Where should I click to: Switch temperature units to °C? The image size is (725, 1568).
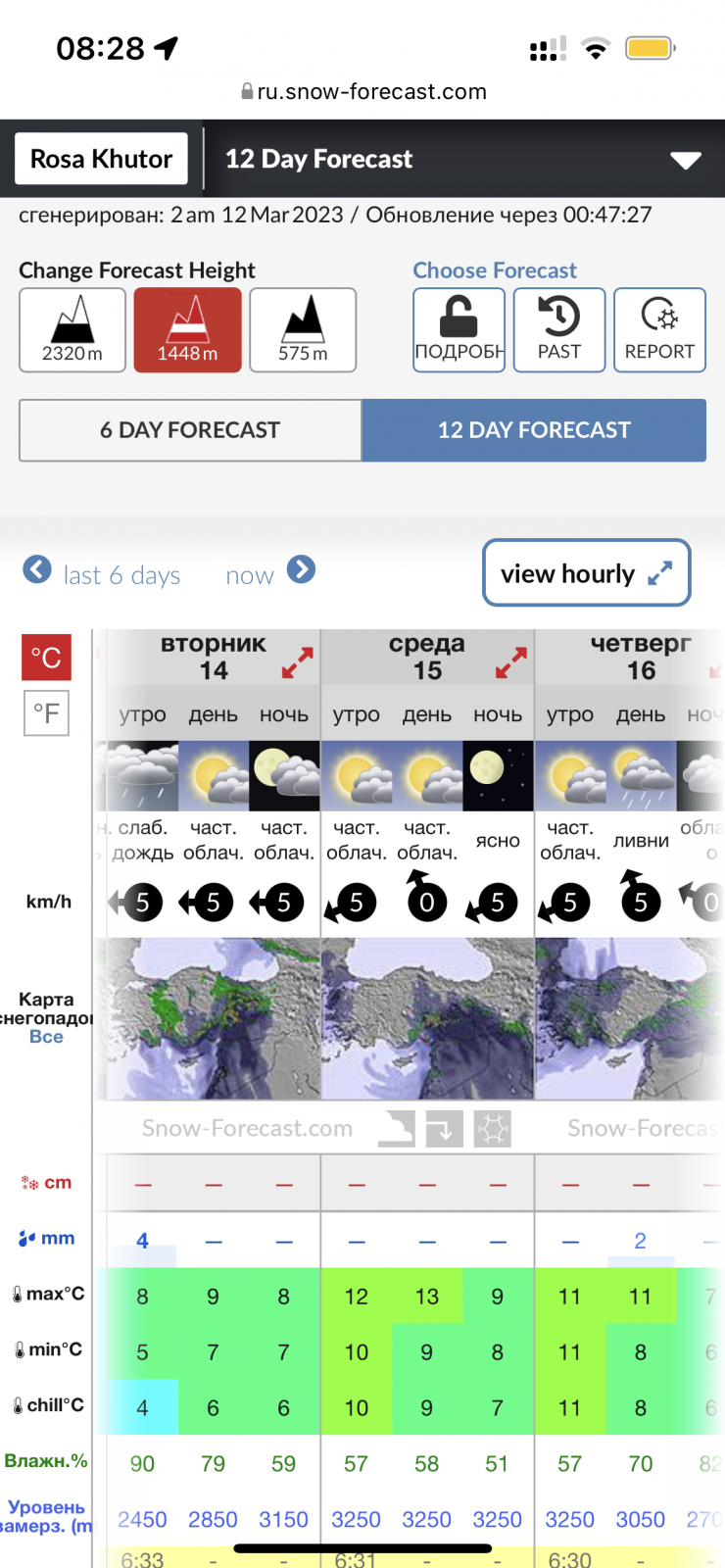tap(46, 657)
